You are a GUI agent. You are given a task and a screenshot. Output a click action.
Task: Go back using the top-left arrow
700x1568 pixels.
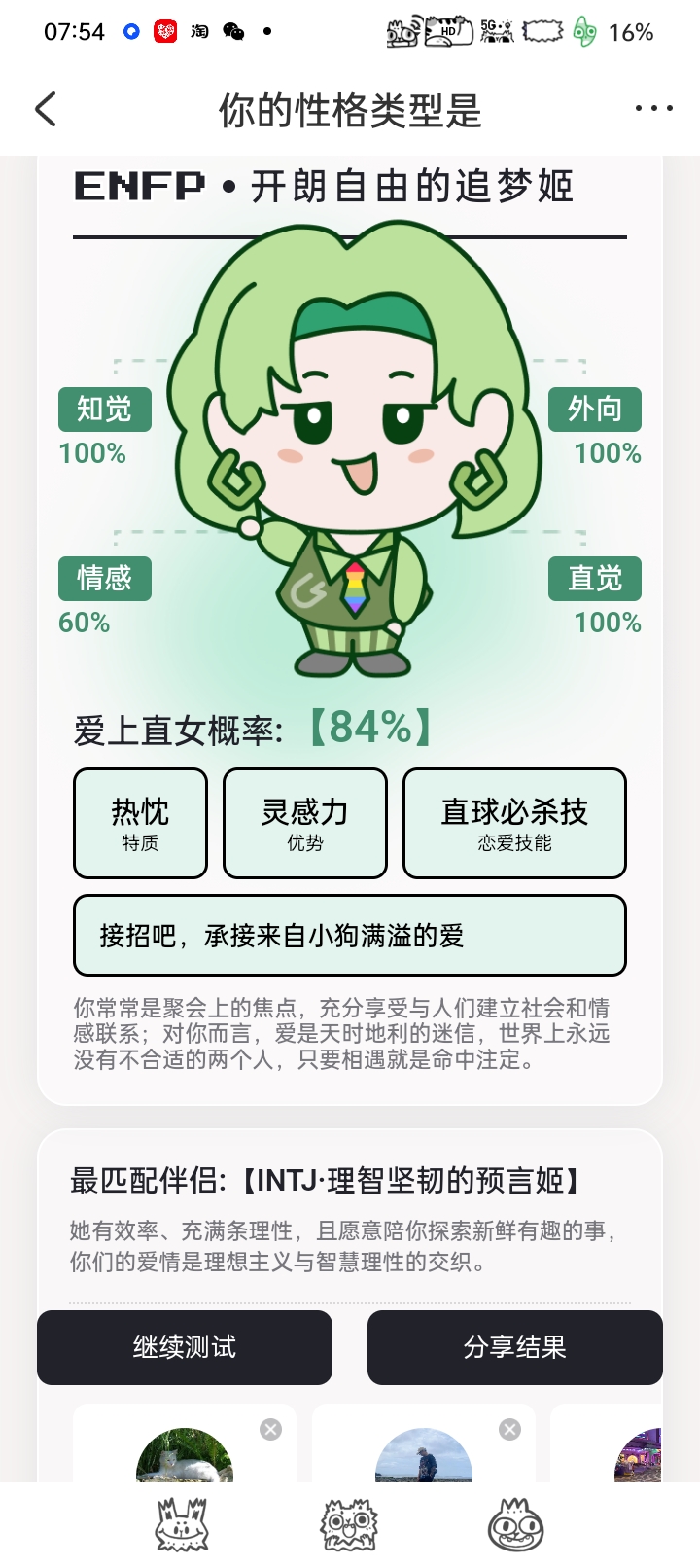46,109
